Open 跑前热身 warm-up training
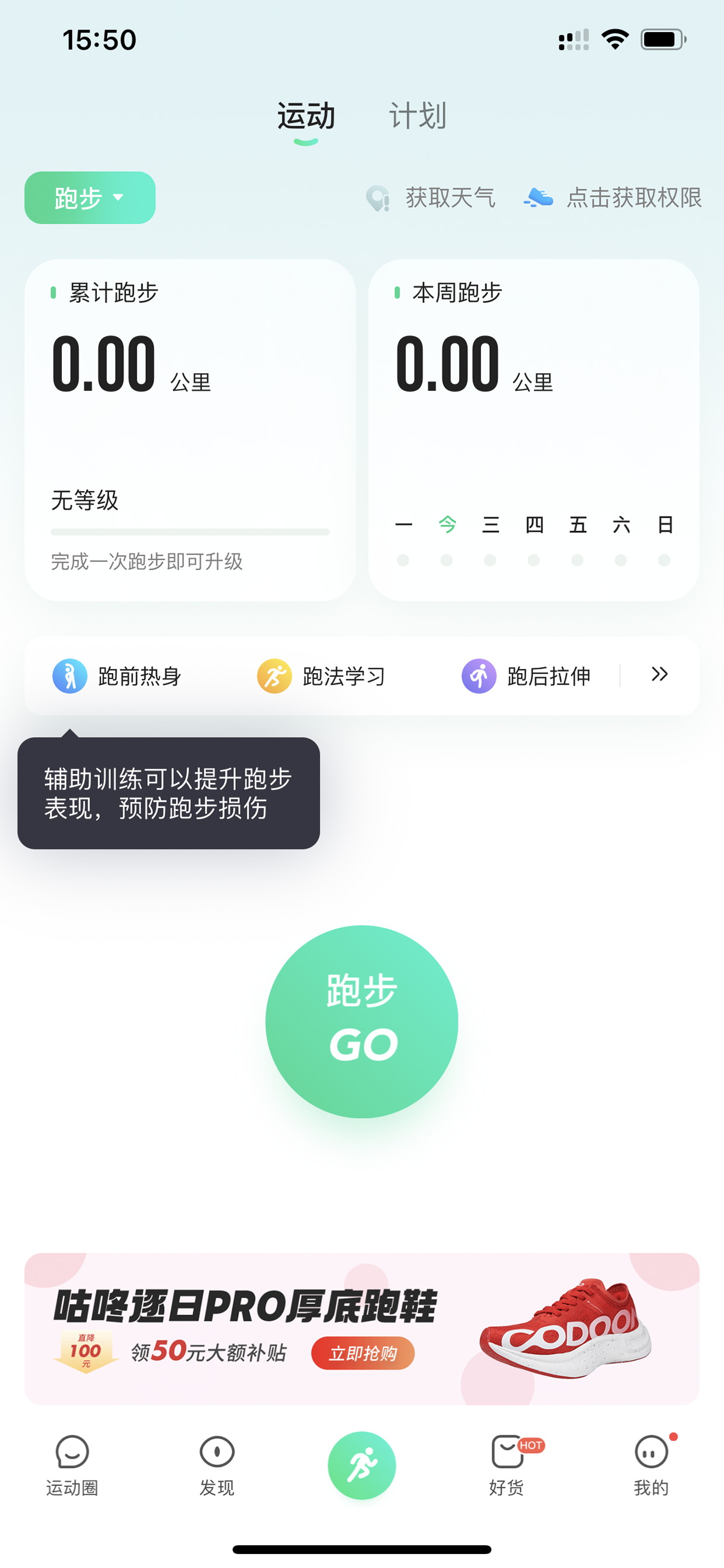 coord(117,677)
